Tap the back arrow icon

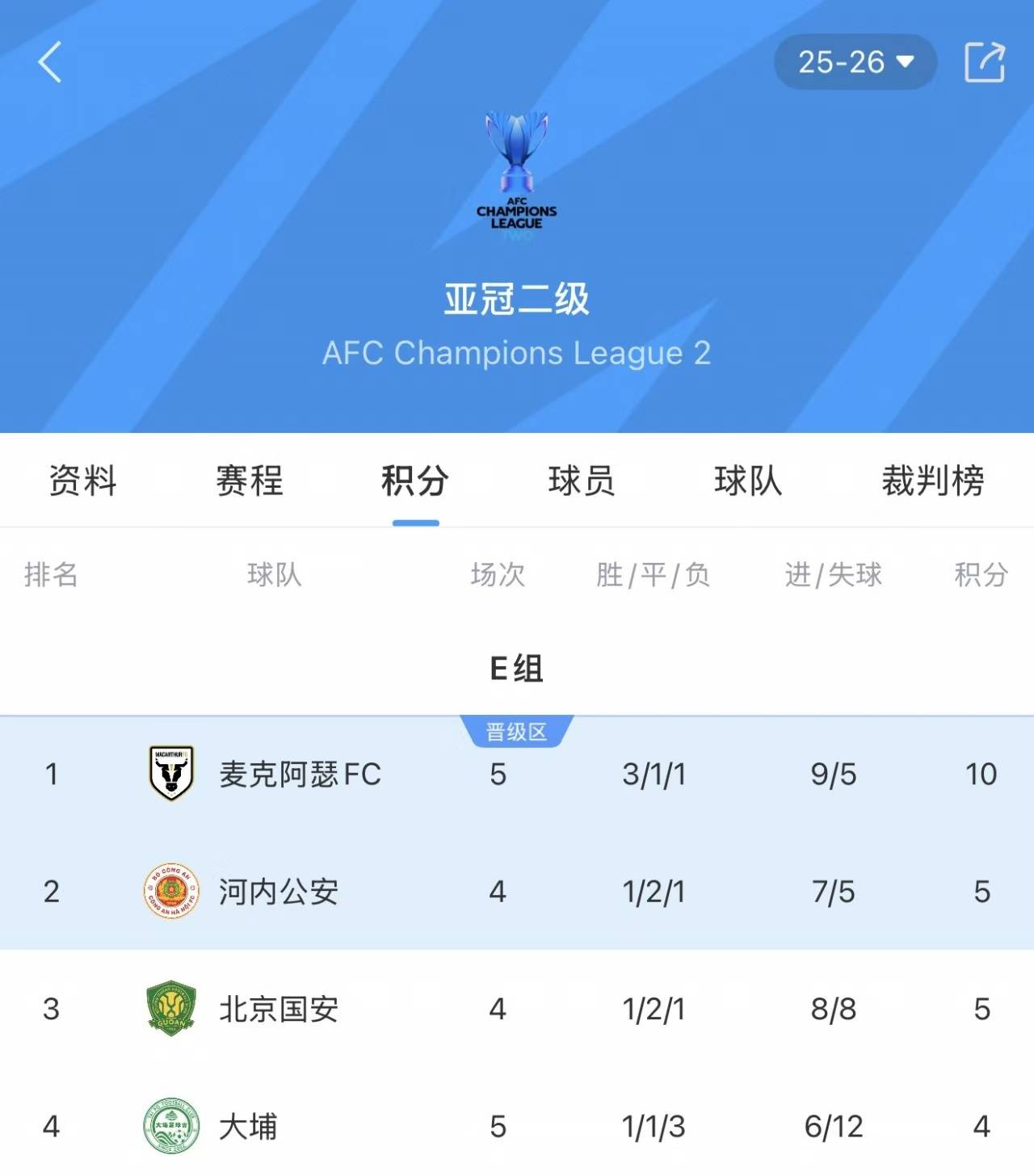50,63
